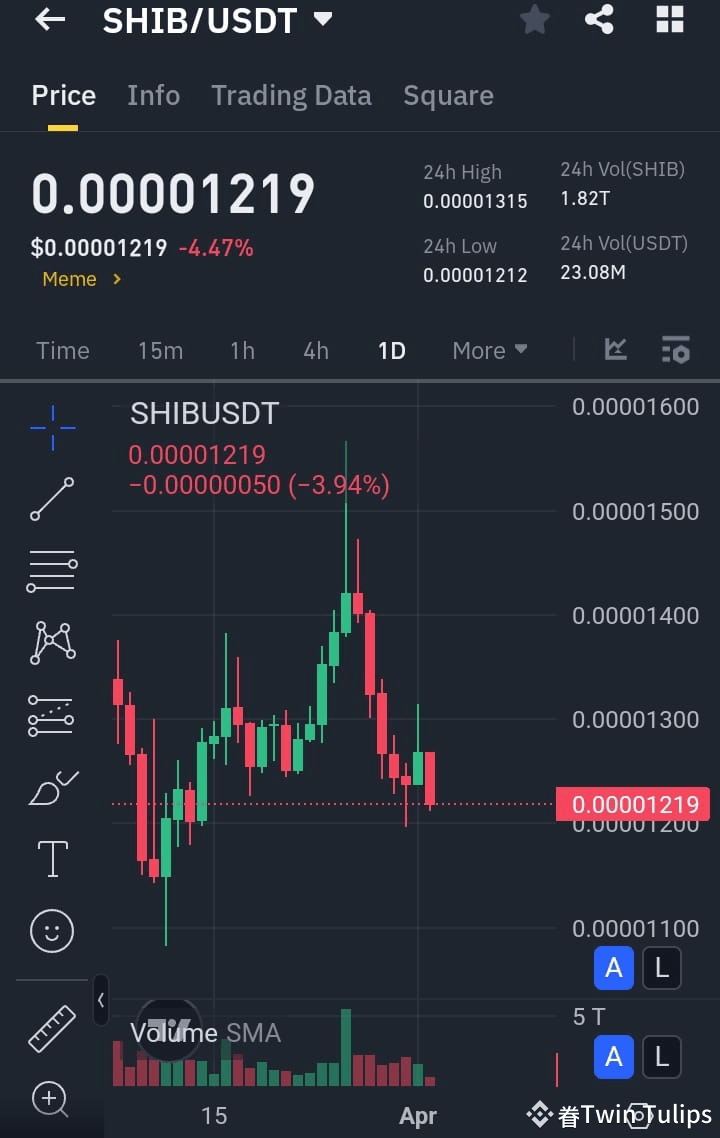This screenshot has width=720, height=1138.
Task: Open the chart display settings
Action: [676, 350]
